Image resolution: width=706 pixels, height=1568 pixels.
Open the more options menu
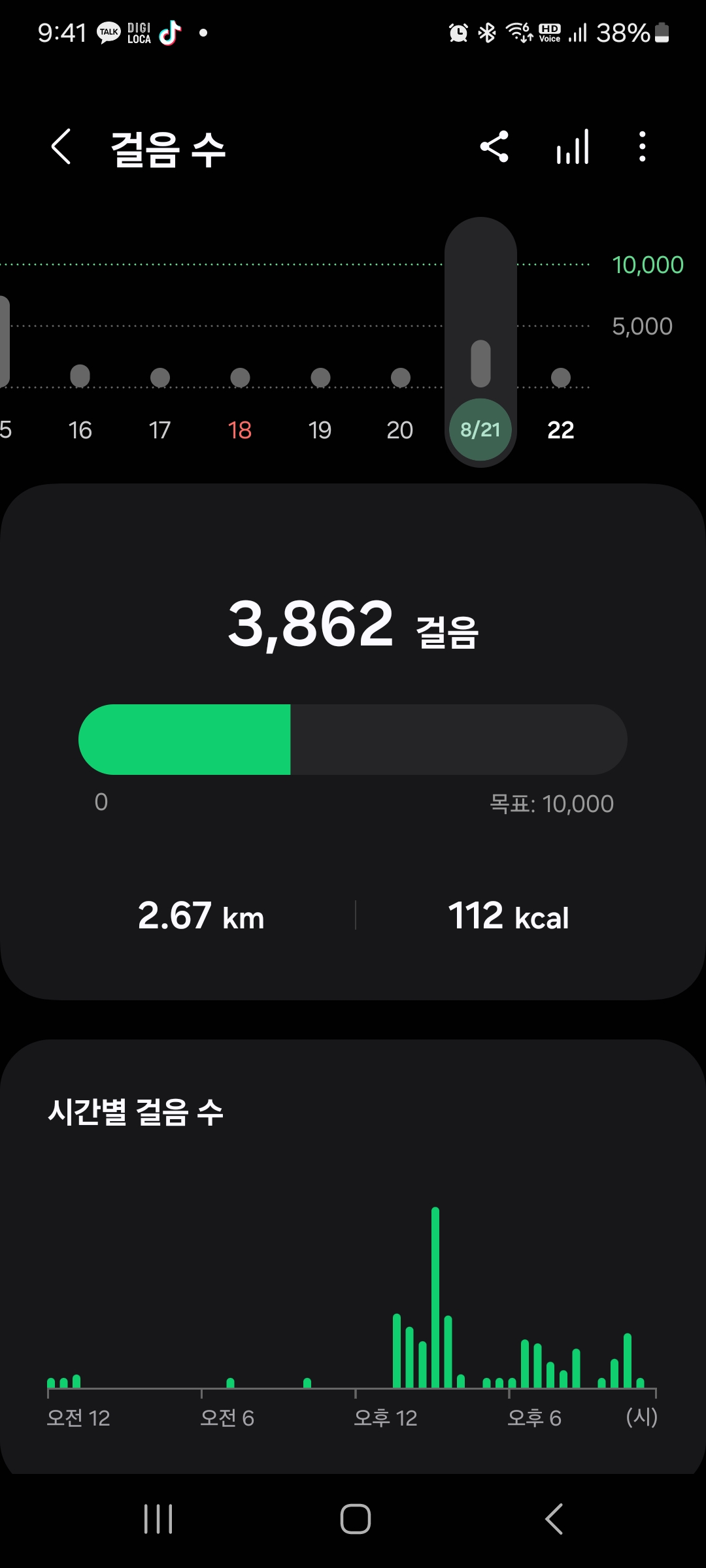pos(643,147)
